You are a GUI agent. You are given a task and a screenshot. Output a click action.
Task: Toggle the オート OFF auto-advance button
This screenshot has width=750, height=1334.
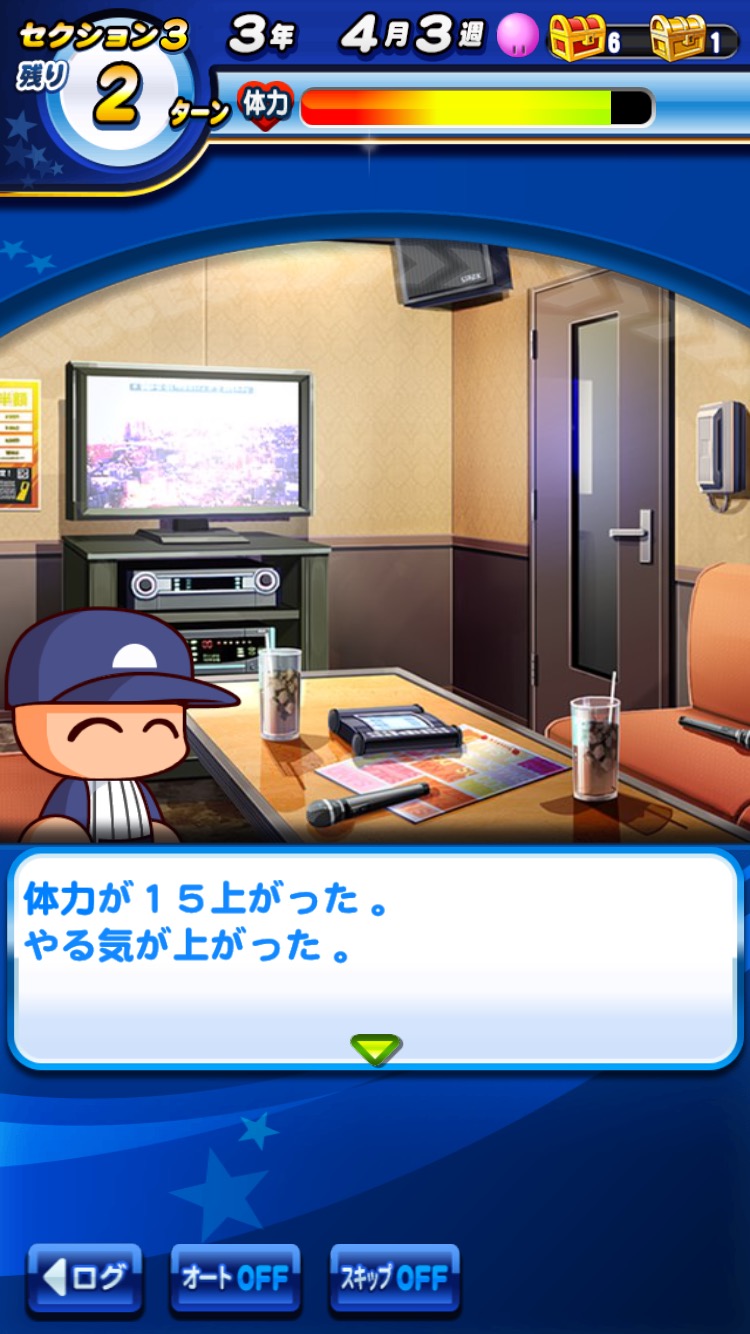pos(236,1278)
